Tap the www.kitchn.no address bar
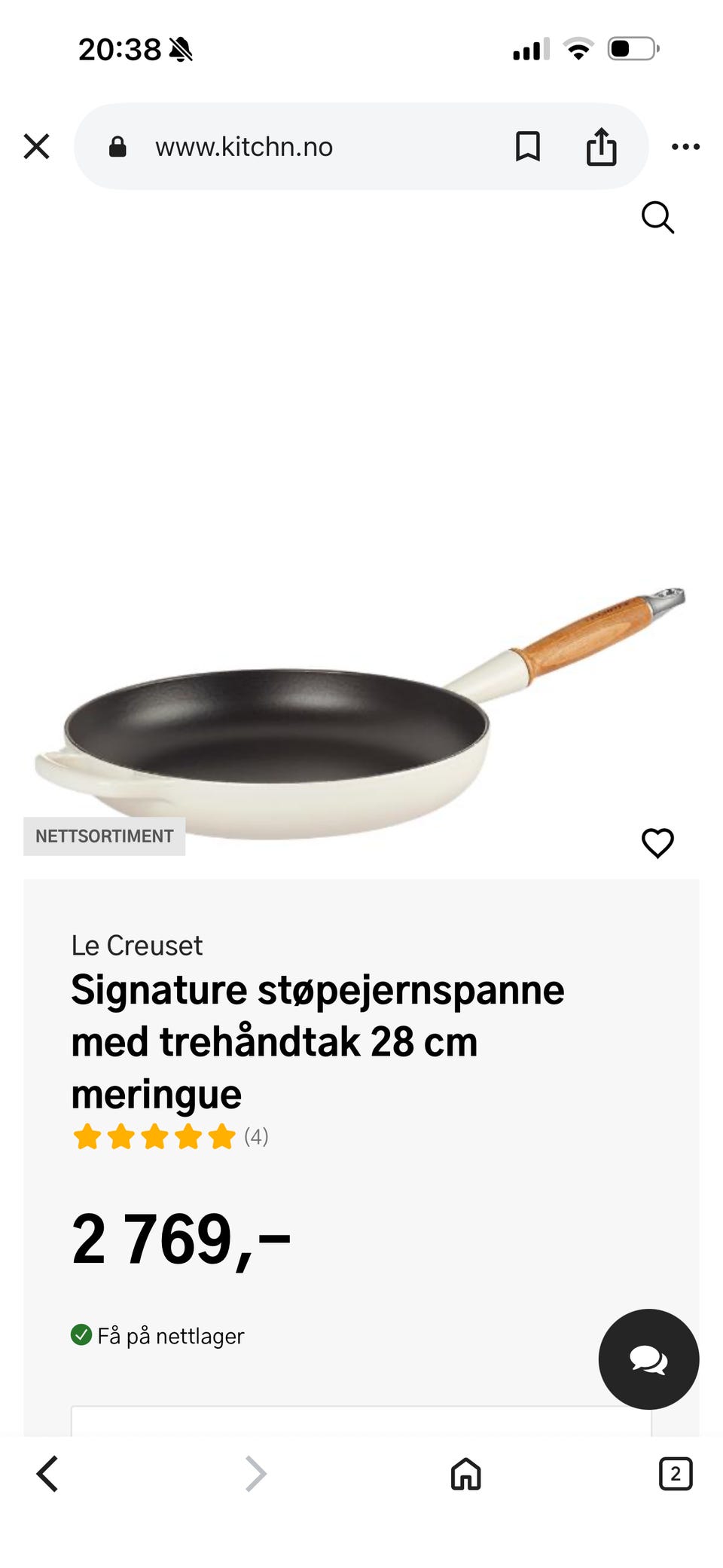 click(x=243, y=145)
